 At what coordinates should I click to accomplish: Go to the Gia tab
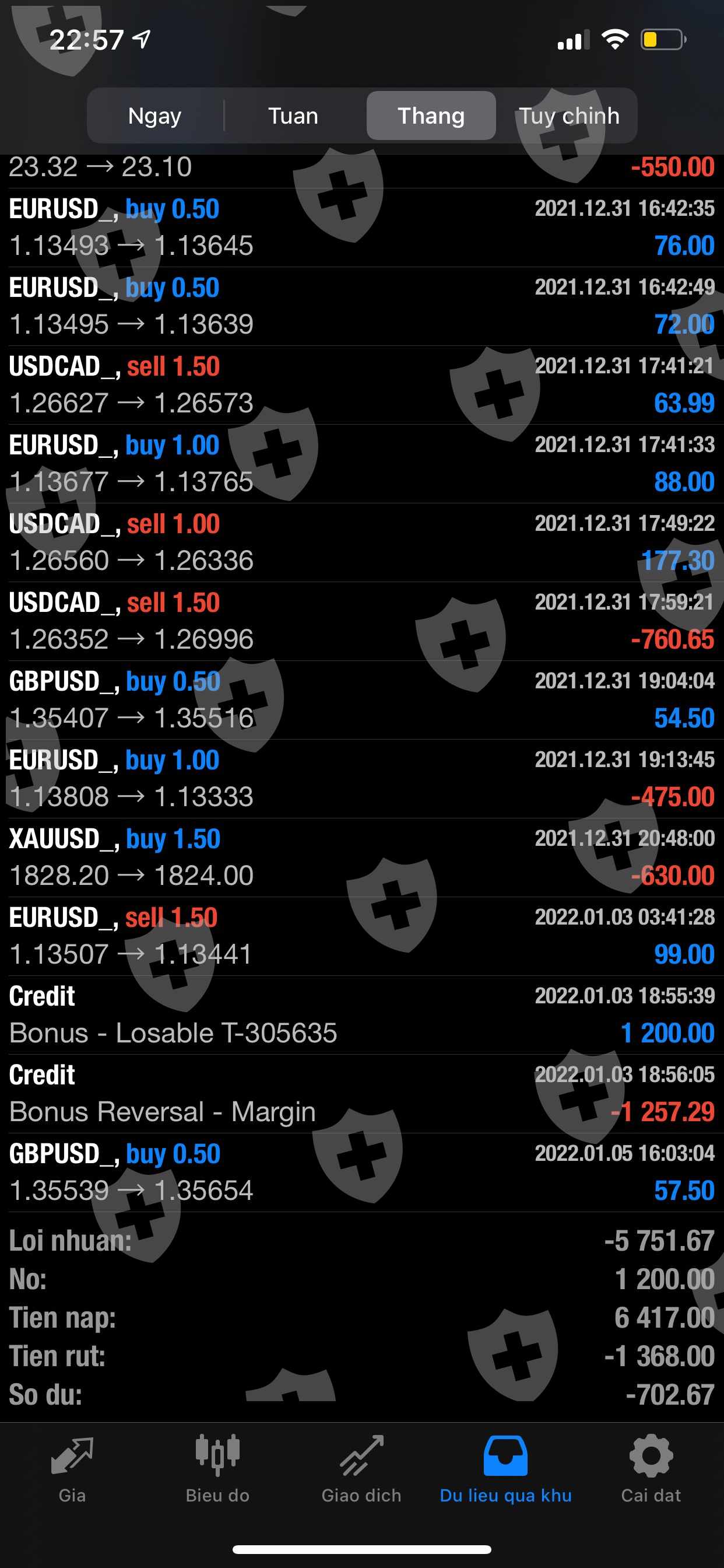(72, 1468)
